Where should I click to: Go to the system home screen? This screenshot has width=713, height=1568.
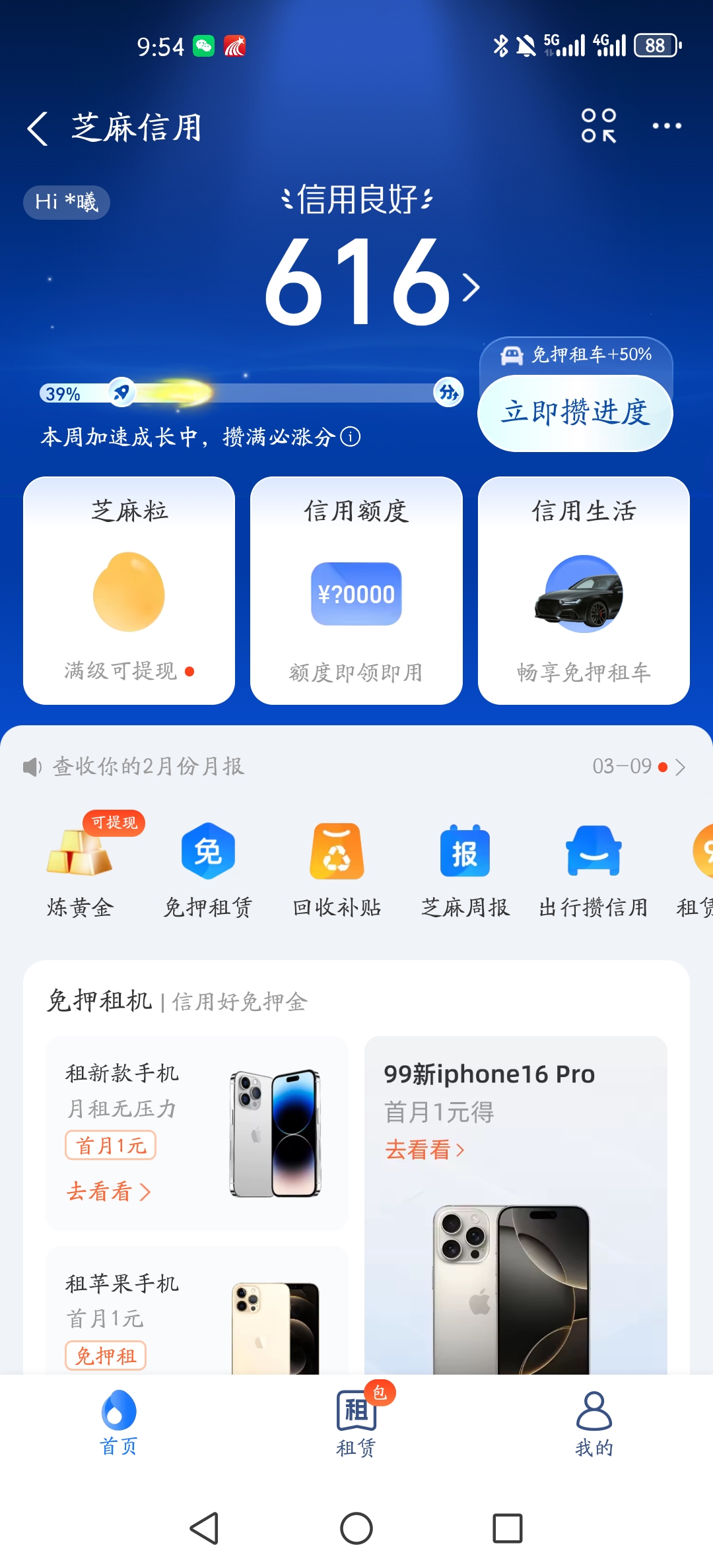pyautogui.click(x=356, y=1528)
